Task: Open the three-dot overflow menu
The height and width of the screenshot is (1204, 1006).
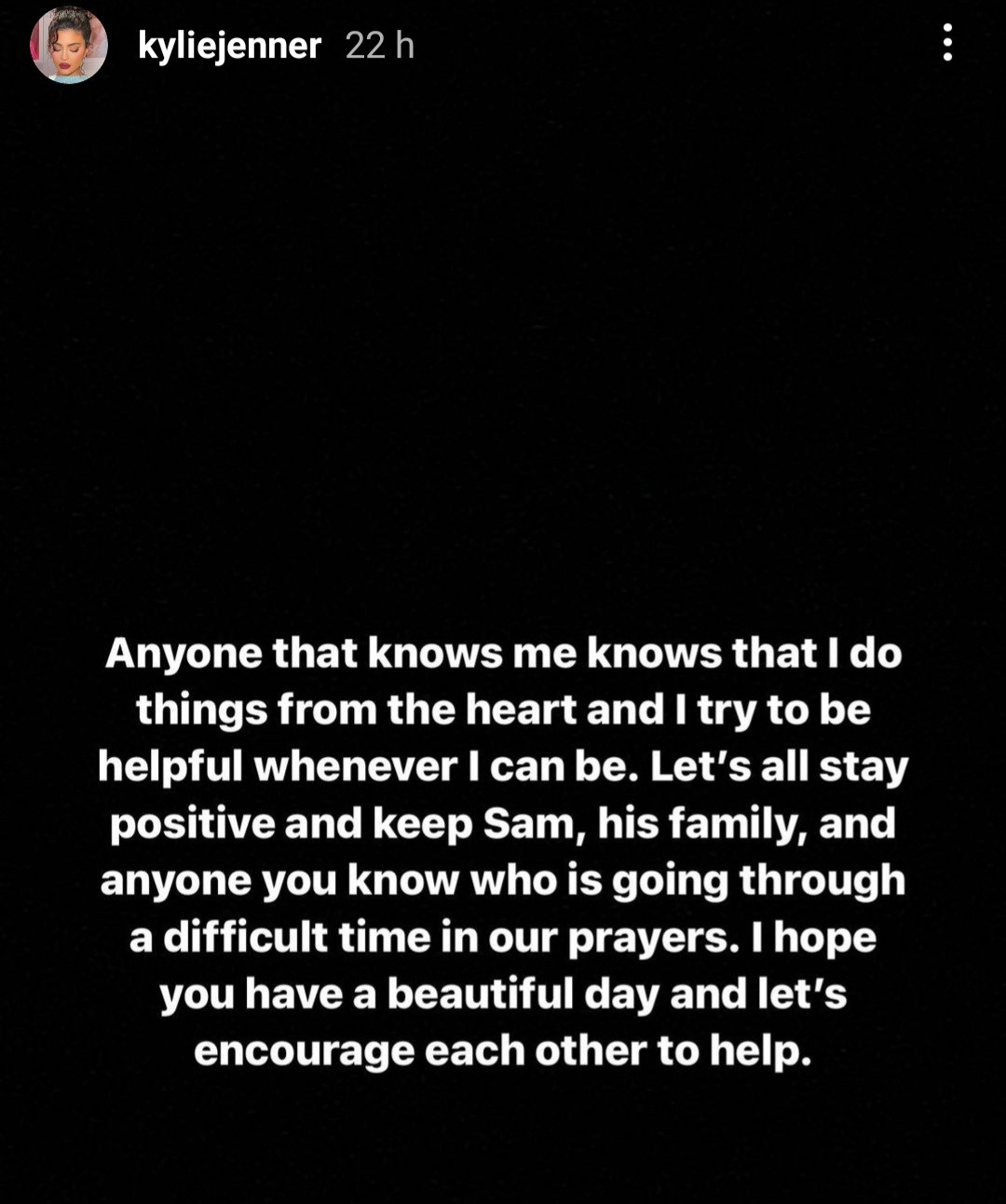Action: tap(947, 43)
